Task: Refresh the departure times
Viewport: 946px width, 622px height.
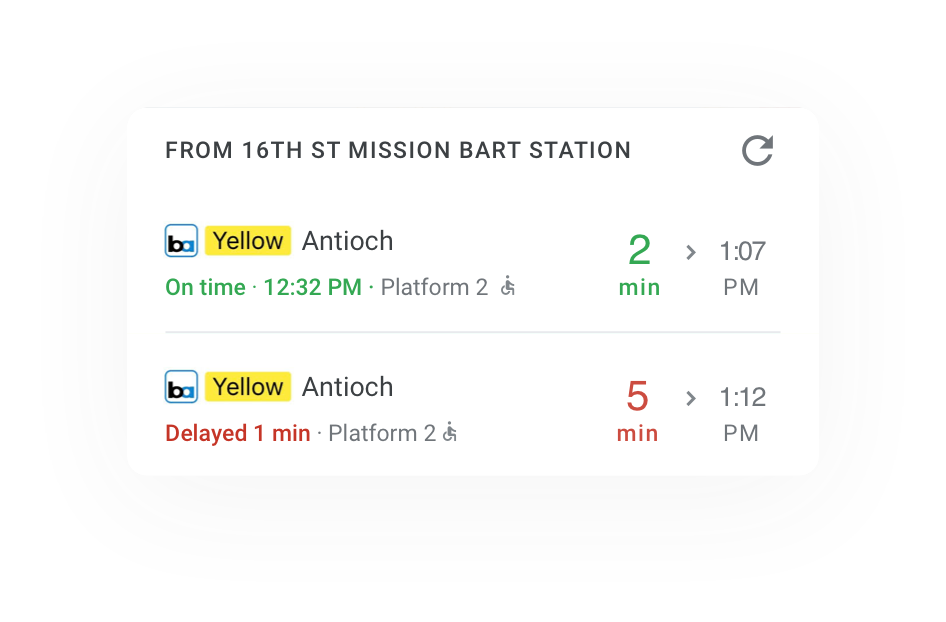Action: tap(757, 151)
